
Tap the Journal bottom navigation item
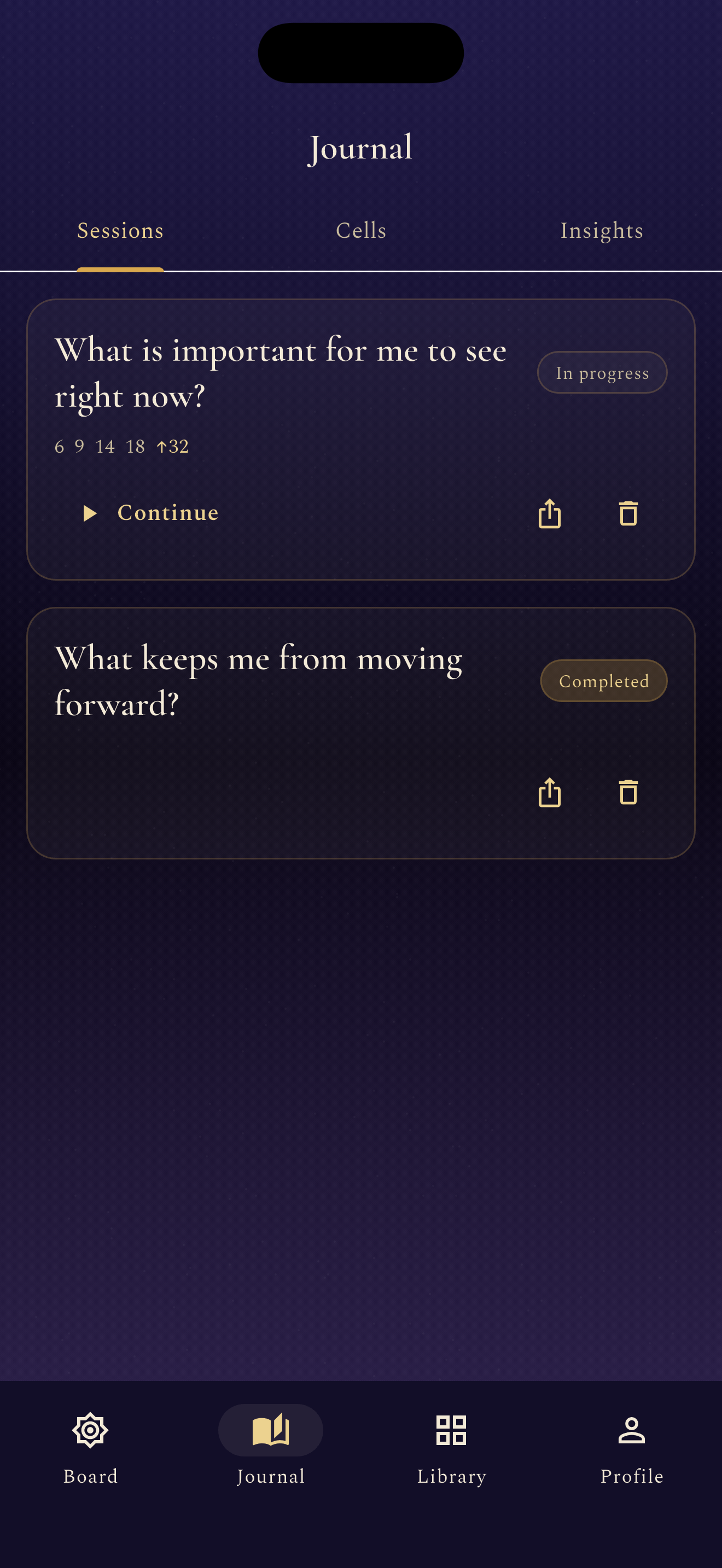pos(271,1449)
